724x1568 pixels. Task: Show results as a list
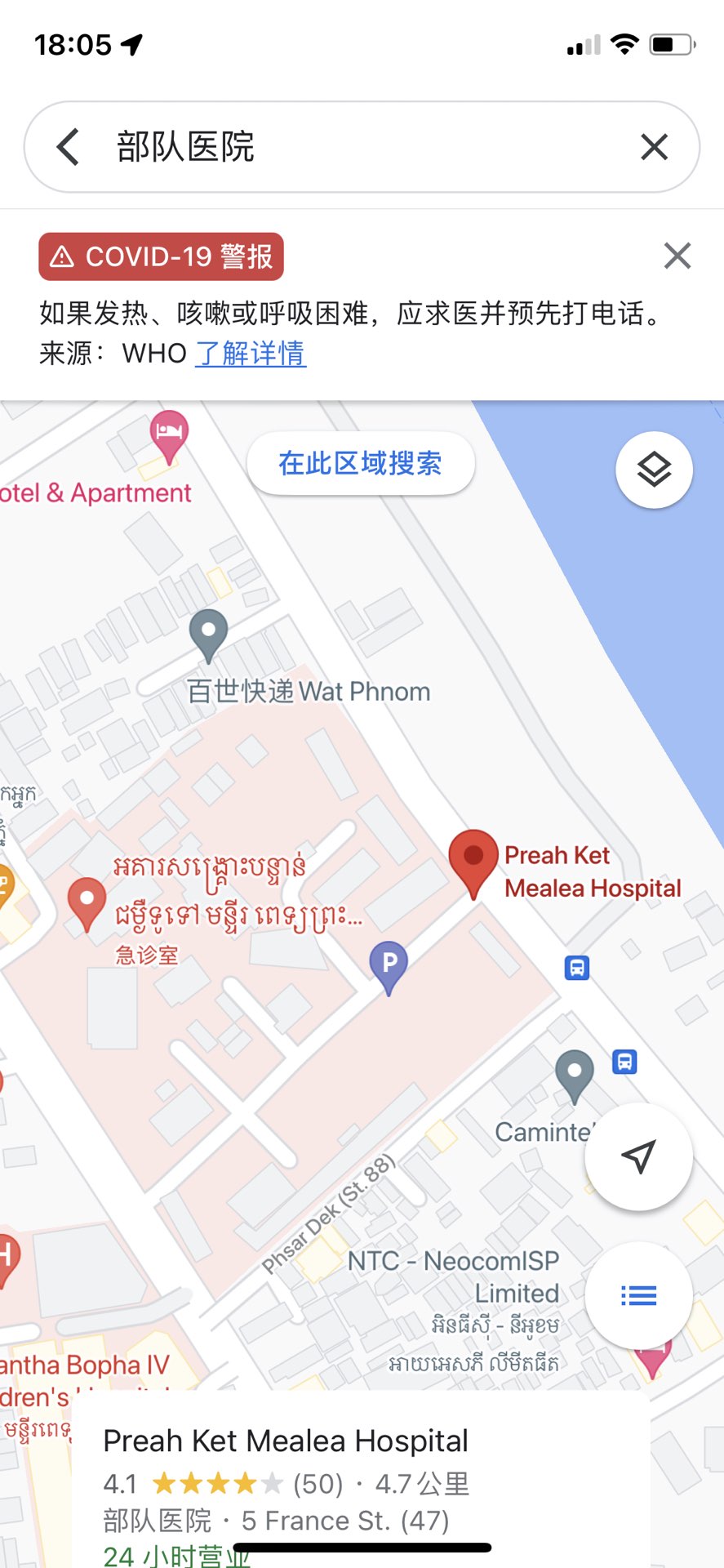[638, 1295]
